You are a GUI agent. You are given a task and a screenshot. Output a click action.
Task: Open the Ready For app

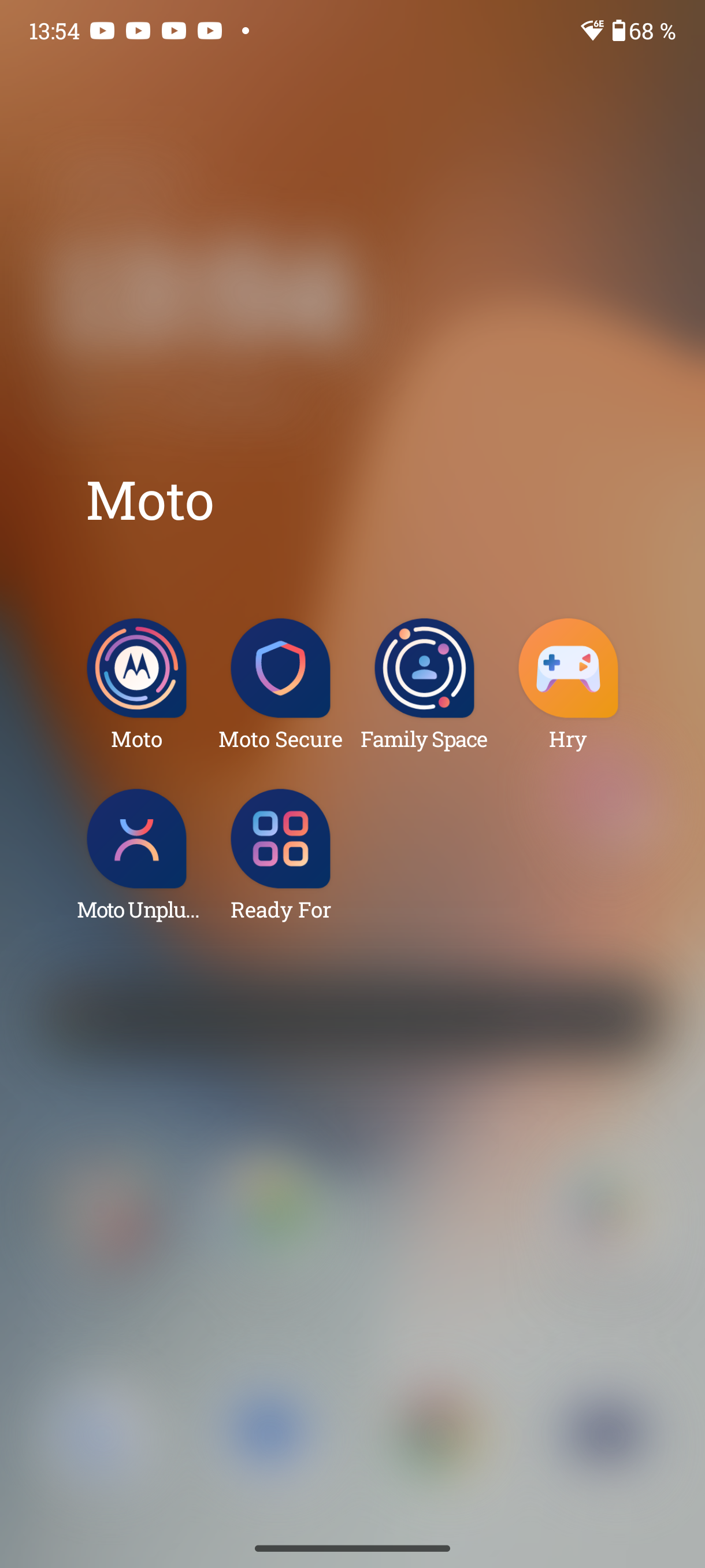tap(280, 838)
